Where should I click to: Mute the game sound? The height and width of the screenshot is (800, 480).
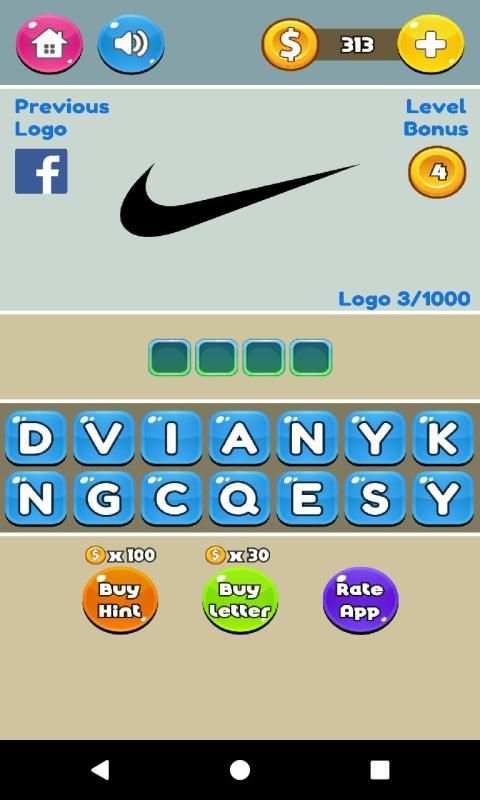pyautogui.click(x=131, y=44)
